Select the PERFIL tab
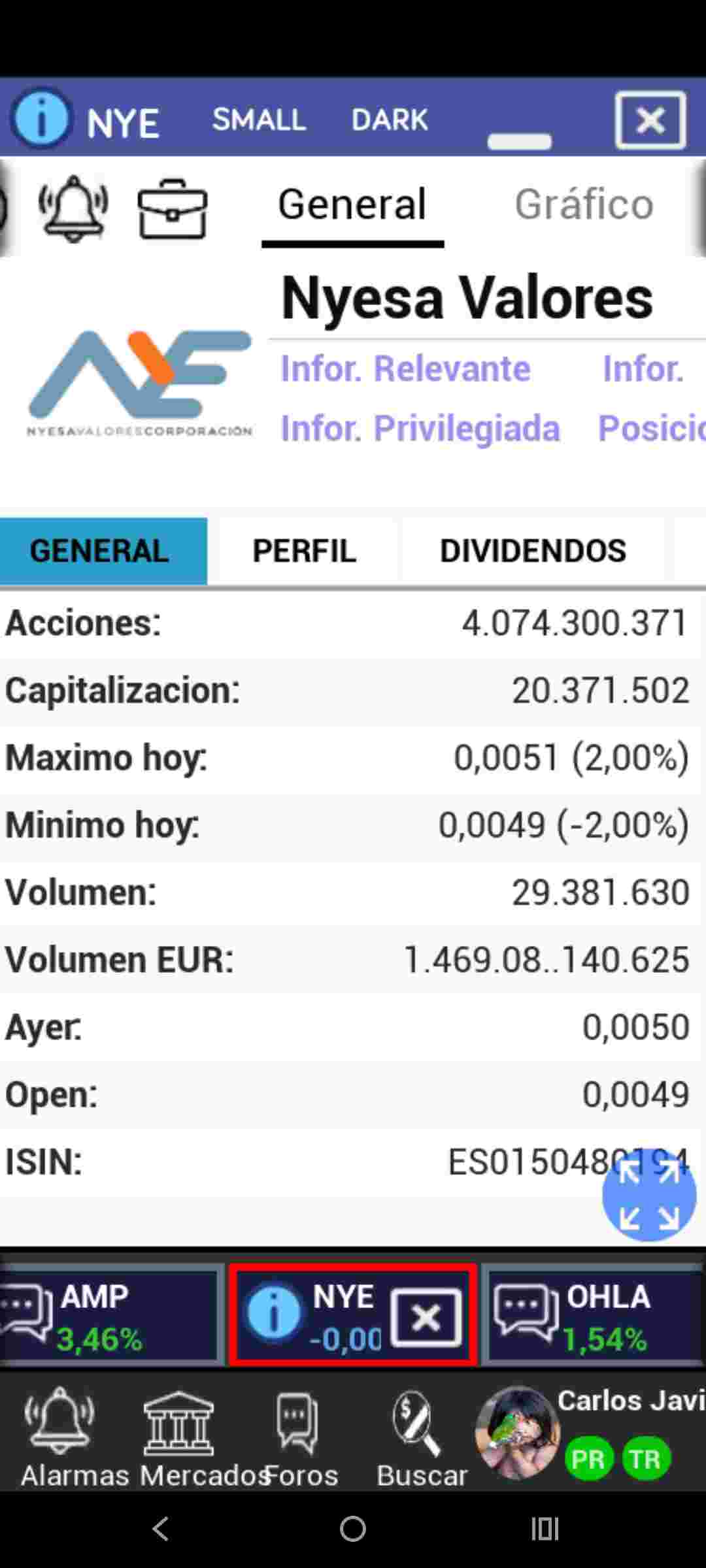 [304, 551]
